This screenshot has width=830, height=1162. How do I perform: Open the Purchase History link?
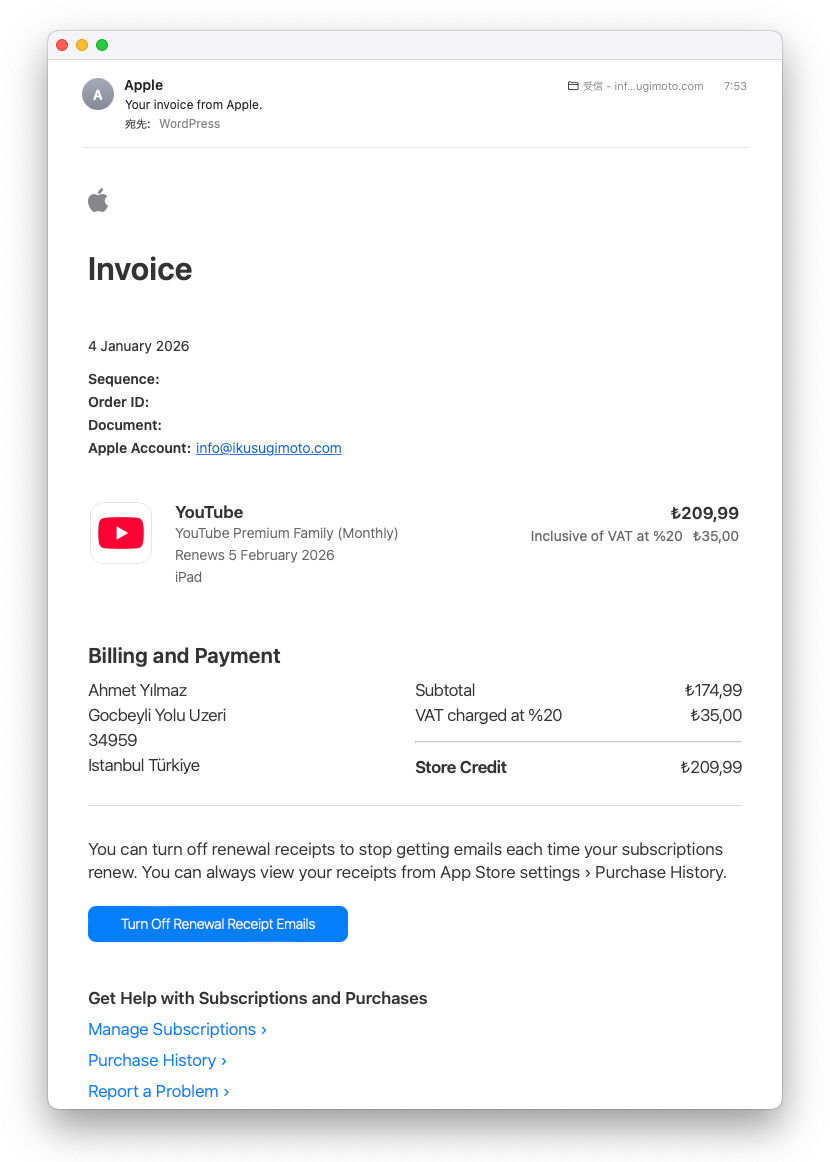[157, 1060]
